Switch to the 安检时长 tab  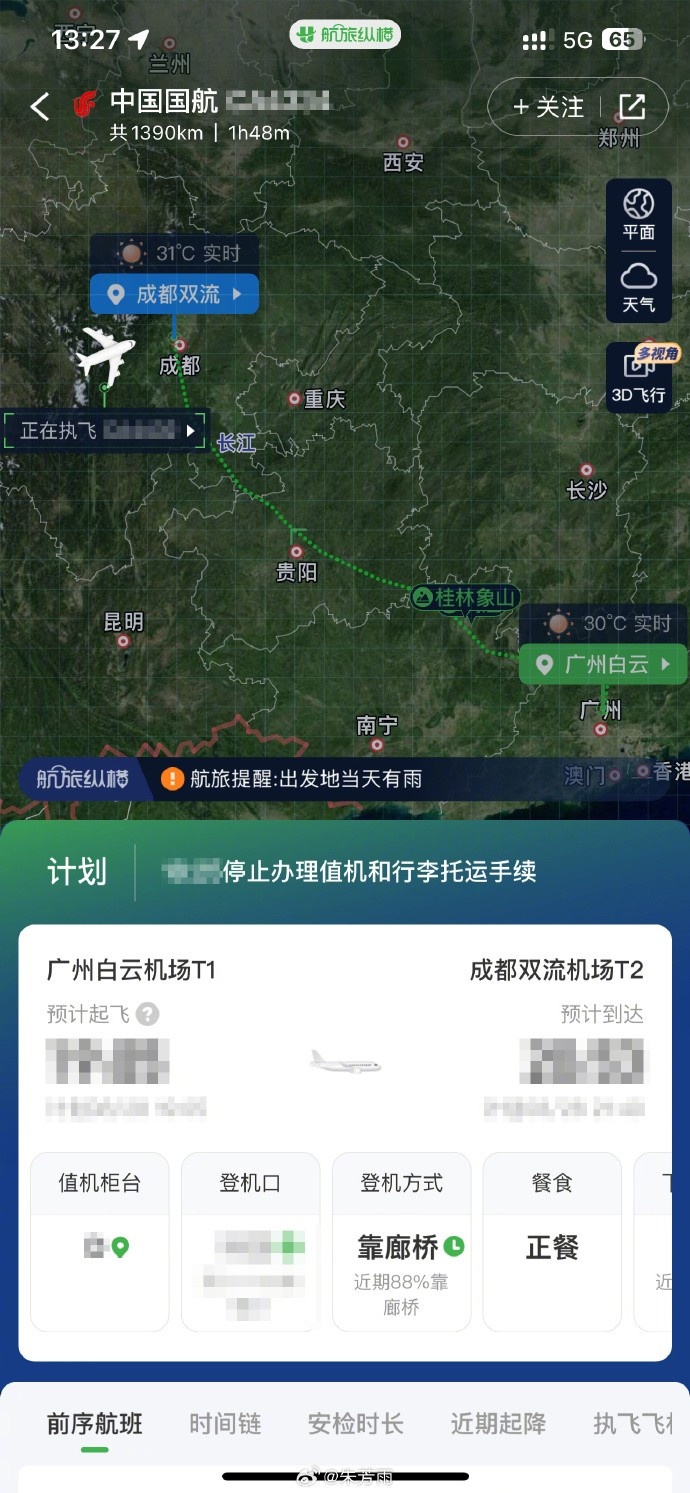pos(355,1424)
